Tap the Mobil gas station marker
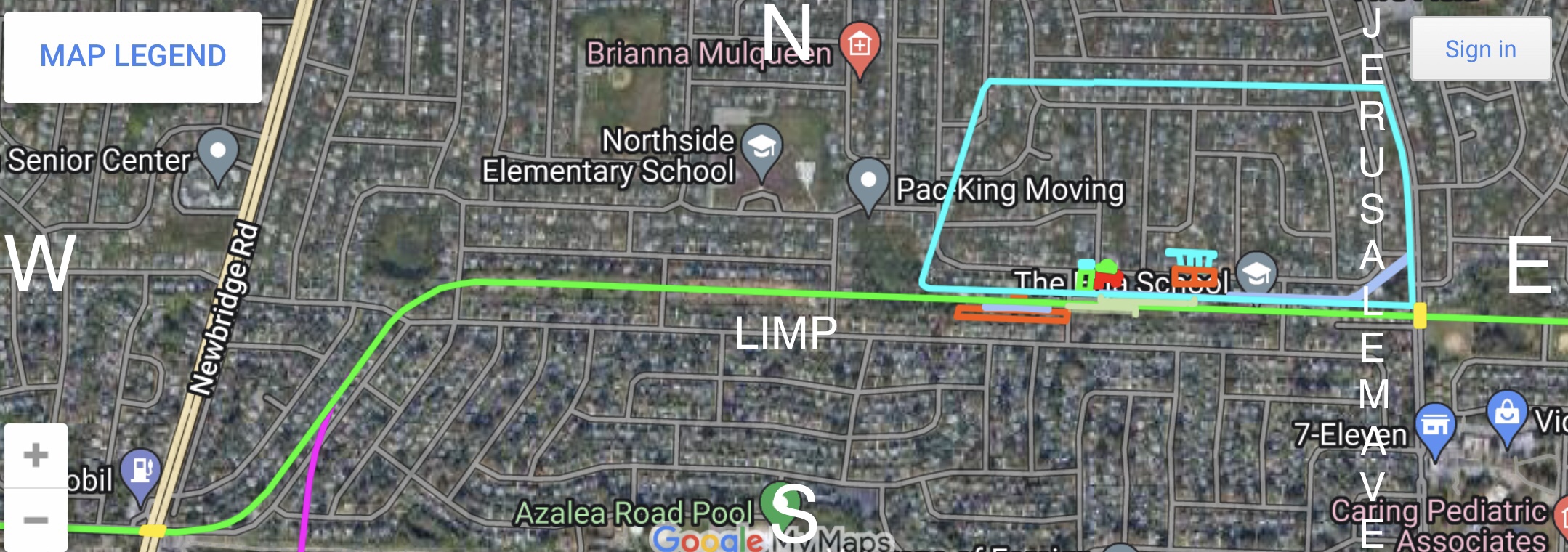This screenshot has height=552, width=1568. point(141,472)
